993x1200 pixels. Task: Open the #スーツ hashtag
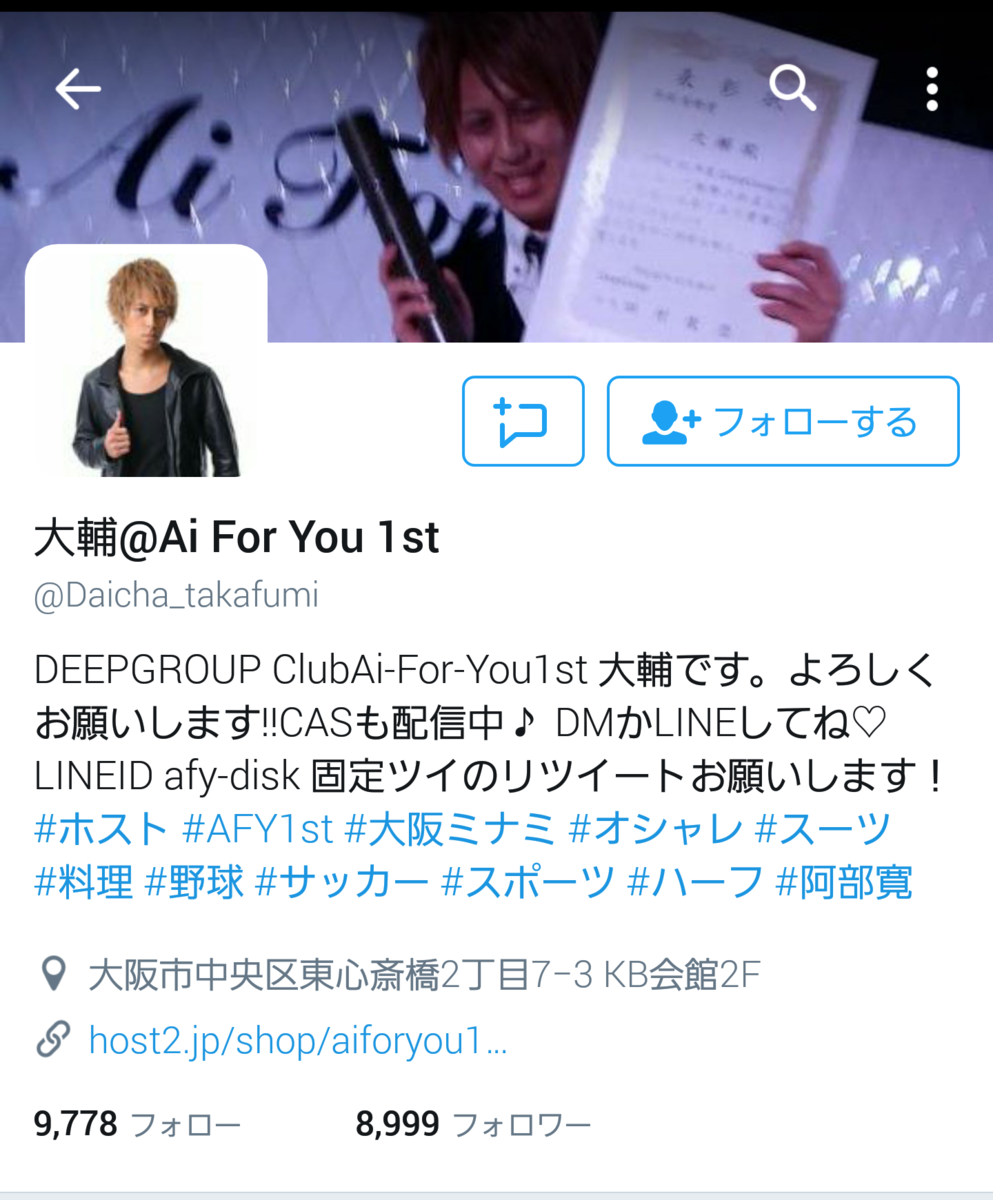822,829
